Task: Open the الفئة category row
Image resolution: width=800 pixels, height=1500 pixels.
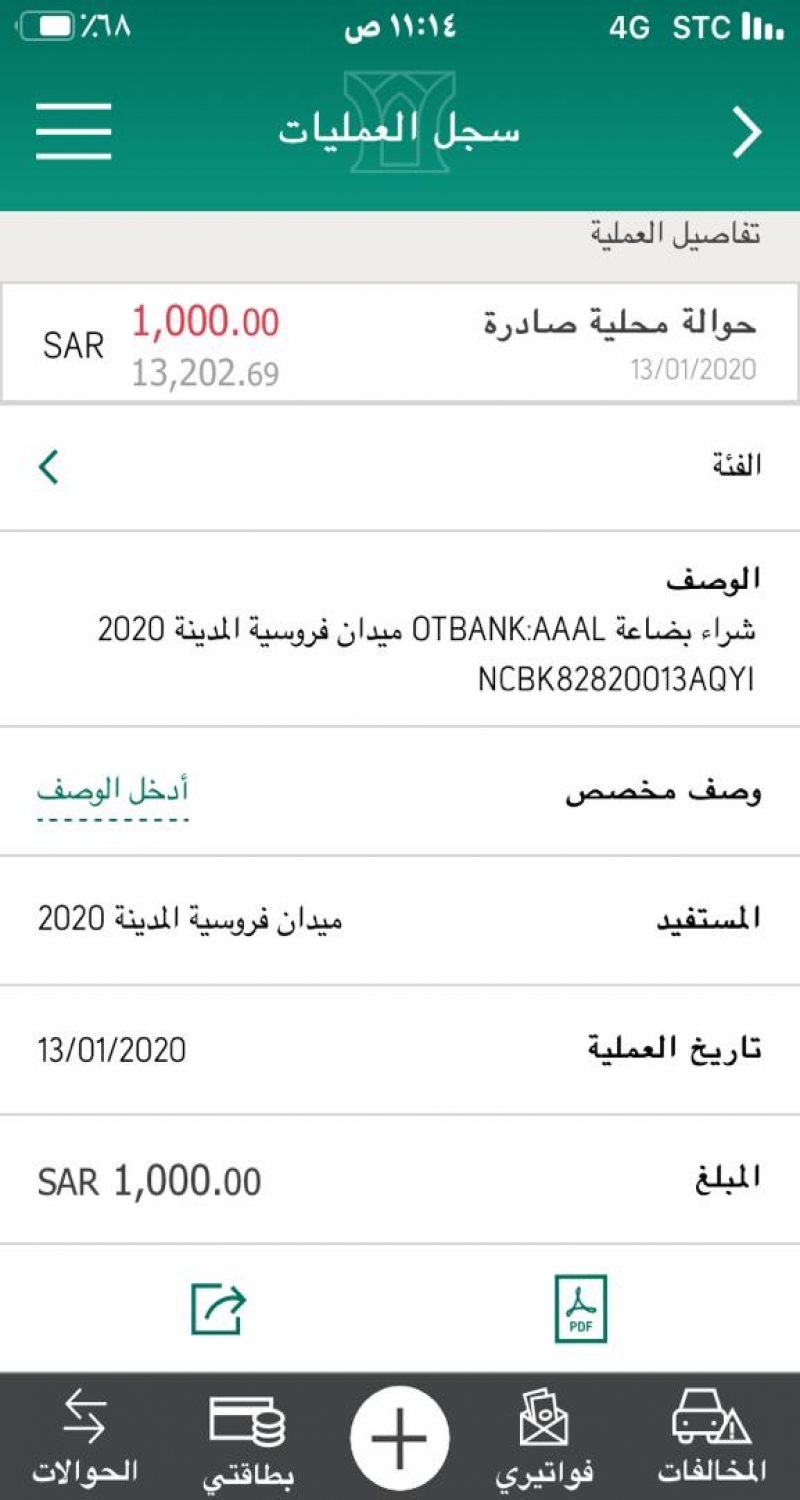Action: (400, 467)
